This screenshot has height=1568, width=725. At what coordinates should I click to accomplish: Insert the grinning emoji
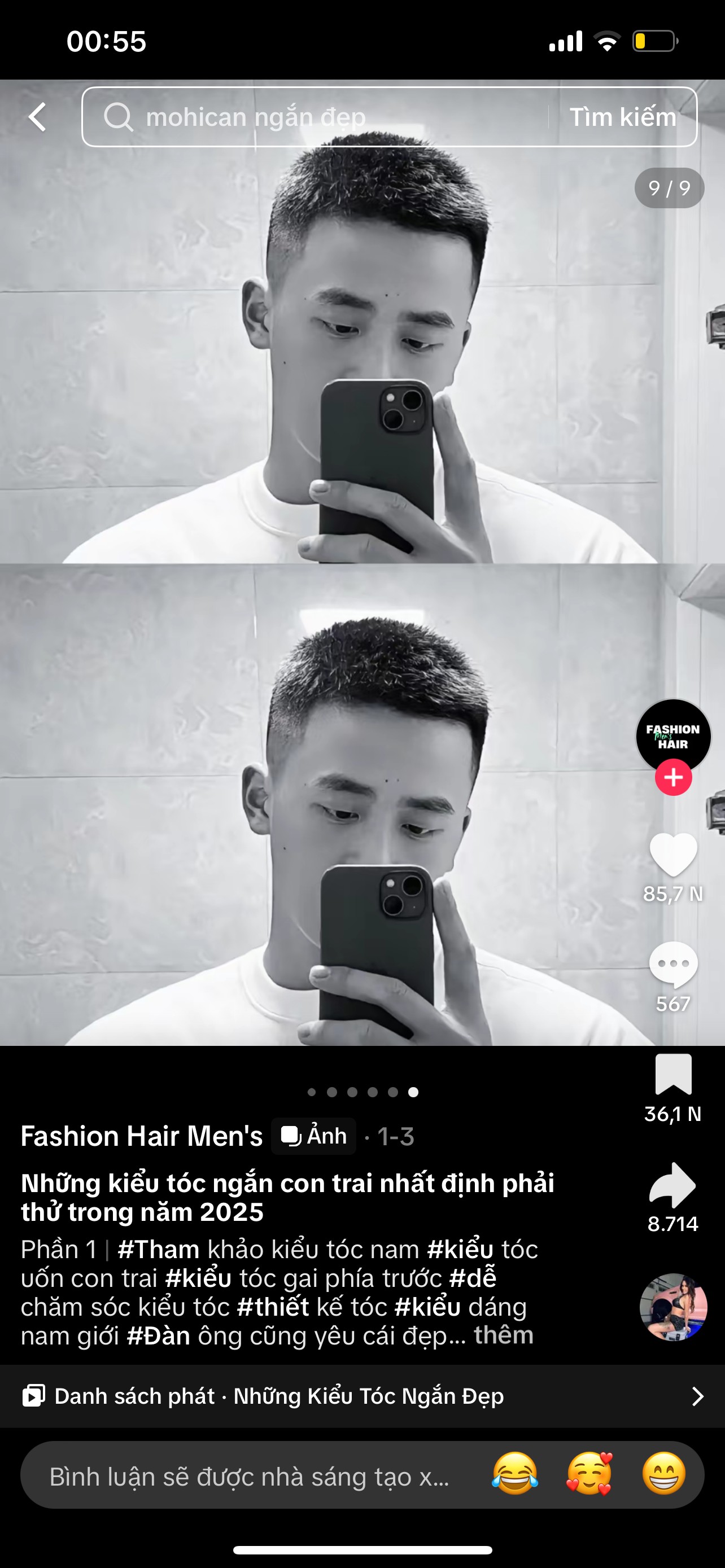coord(664,1474)
